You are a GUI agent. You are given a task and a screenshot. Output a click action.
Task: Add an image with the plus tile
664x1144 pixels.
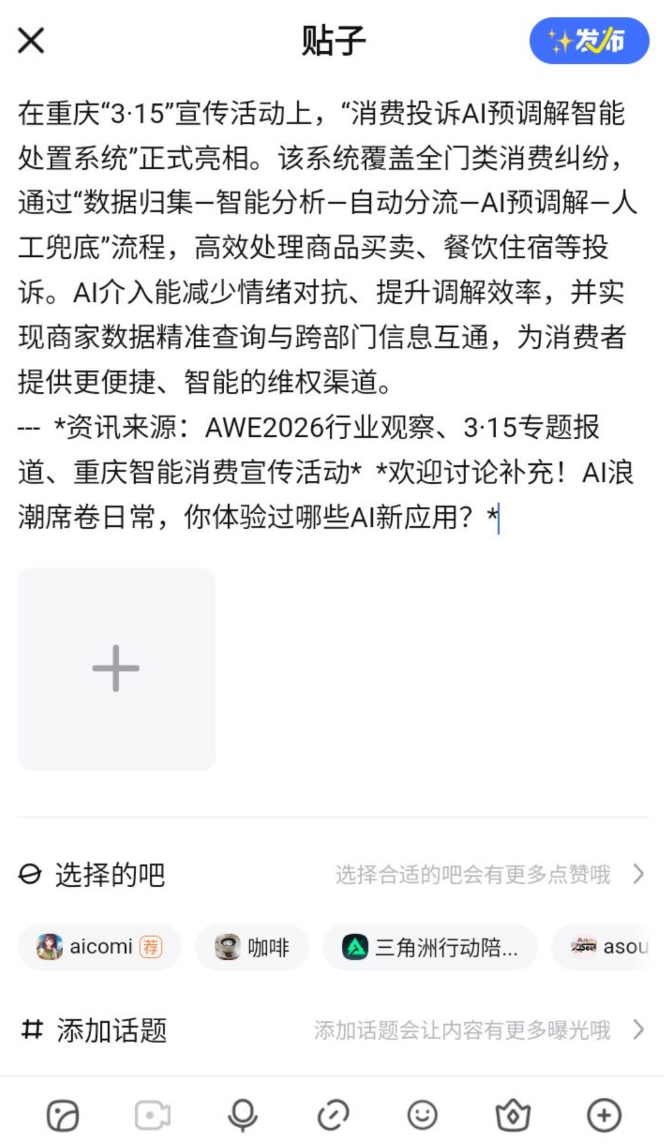point(116,669)
